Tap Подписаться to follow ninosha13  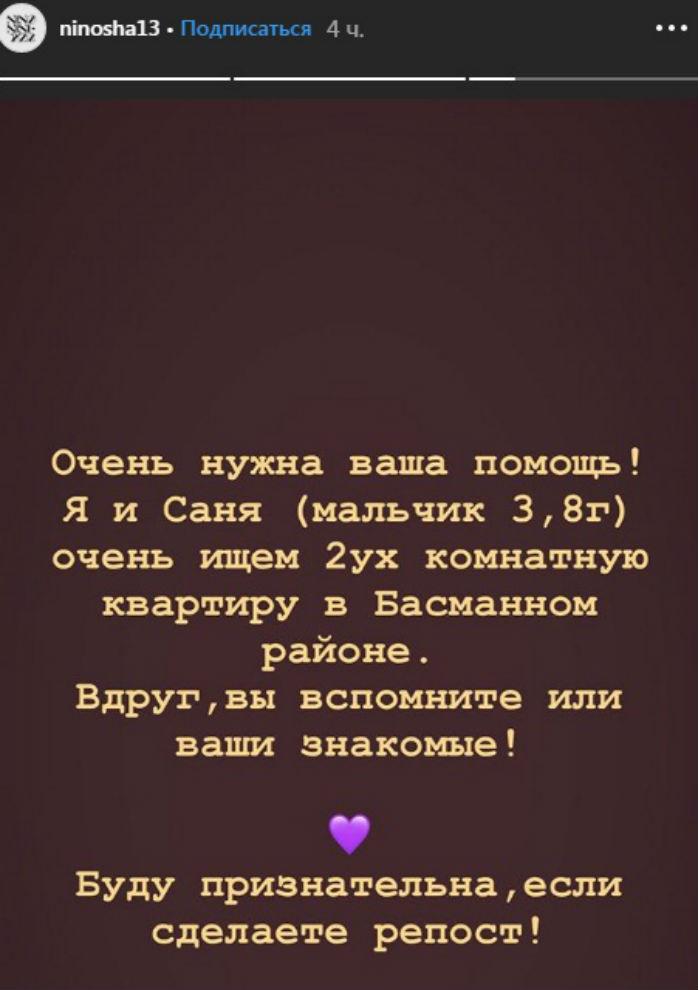point(247,30)
